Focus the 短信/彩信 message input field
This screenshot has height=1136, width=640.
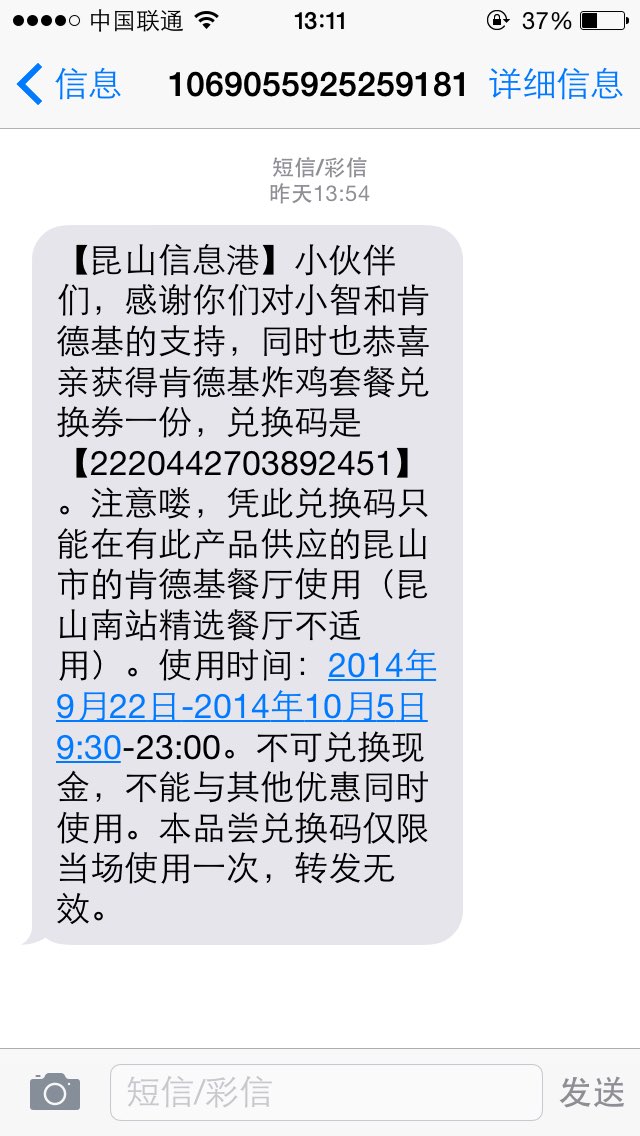pos(325,1092)
